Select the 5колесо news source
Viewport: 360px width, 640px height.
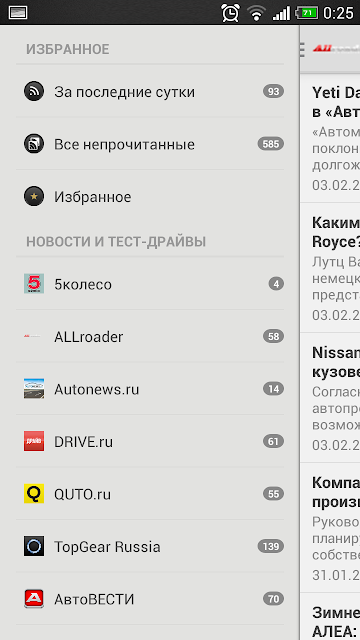(x=150, y=284)
